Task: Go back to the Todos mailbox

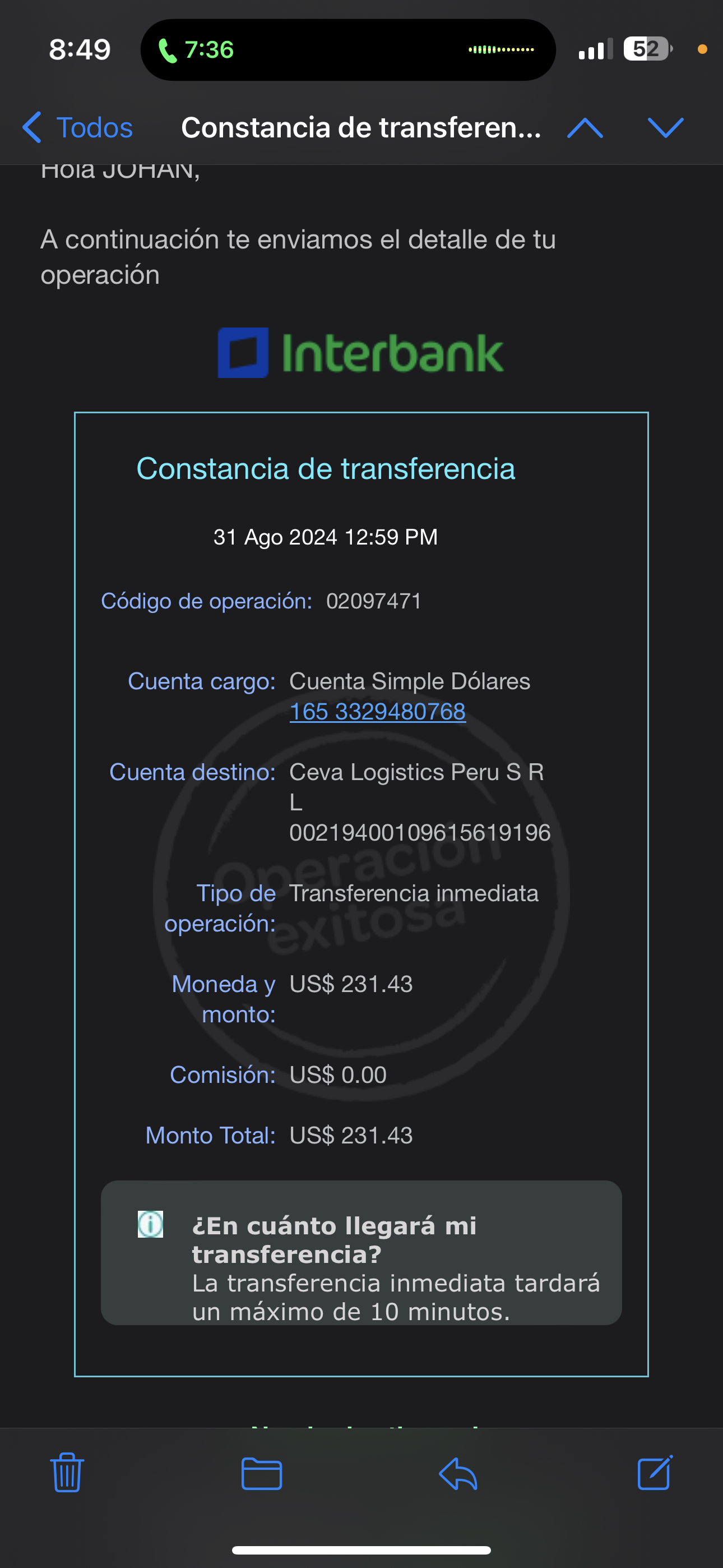Action: (x=77, y=128)
